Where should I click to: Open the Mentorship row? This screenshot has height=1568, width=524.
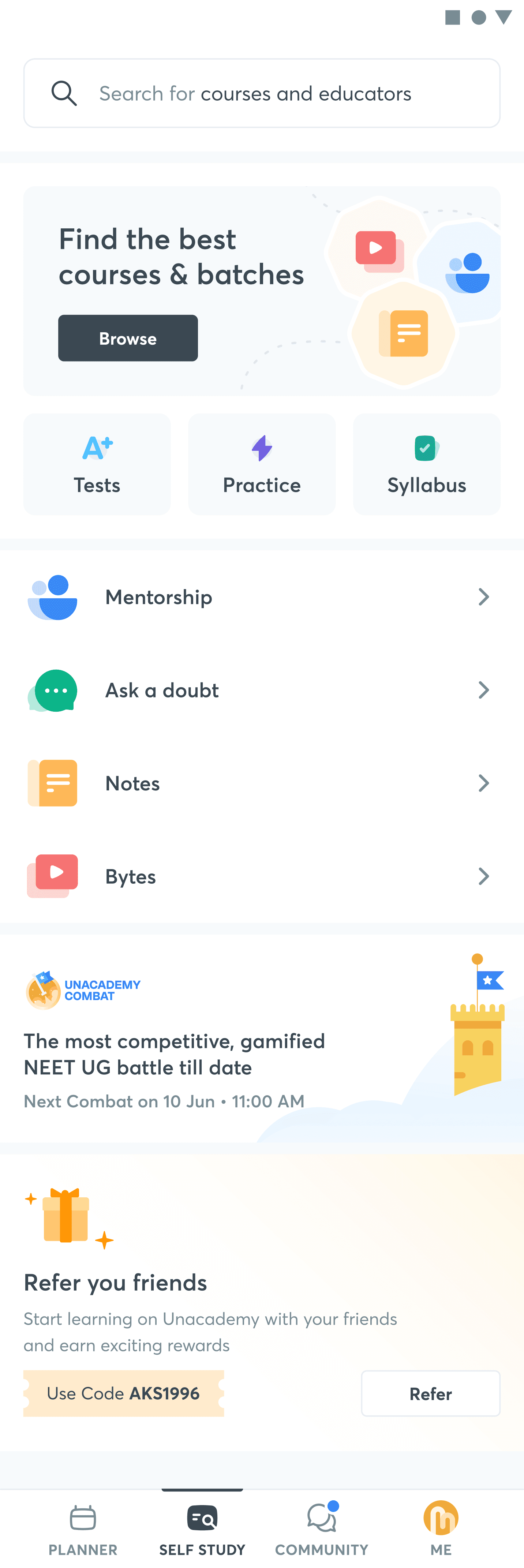[262, 597]
